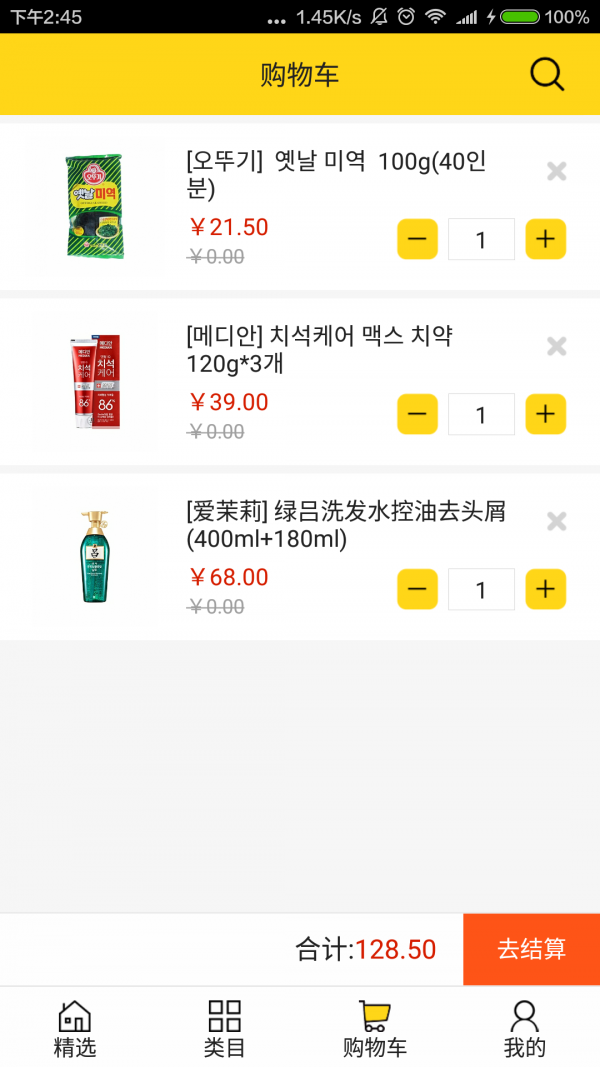The height and width of the screenshot is (1067, 600).
Task: Remove the 绿吕洗发水 shampoo from cart
Action: coord(557,521)
